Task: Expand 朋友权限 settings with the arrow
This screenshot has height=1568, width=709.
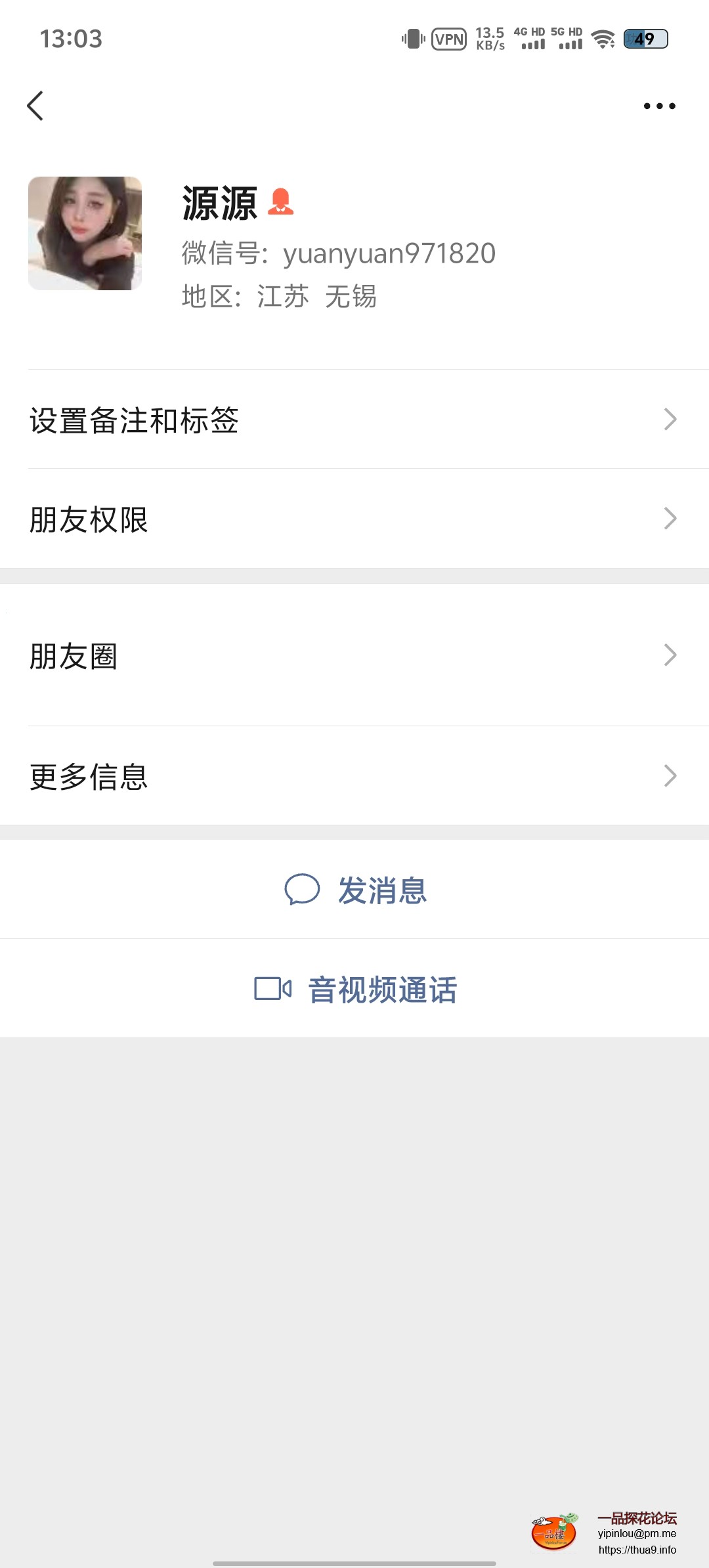Action: pyautogui.click(x=670, y=518)
